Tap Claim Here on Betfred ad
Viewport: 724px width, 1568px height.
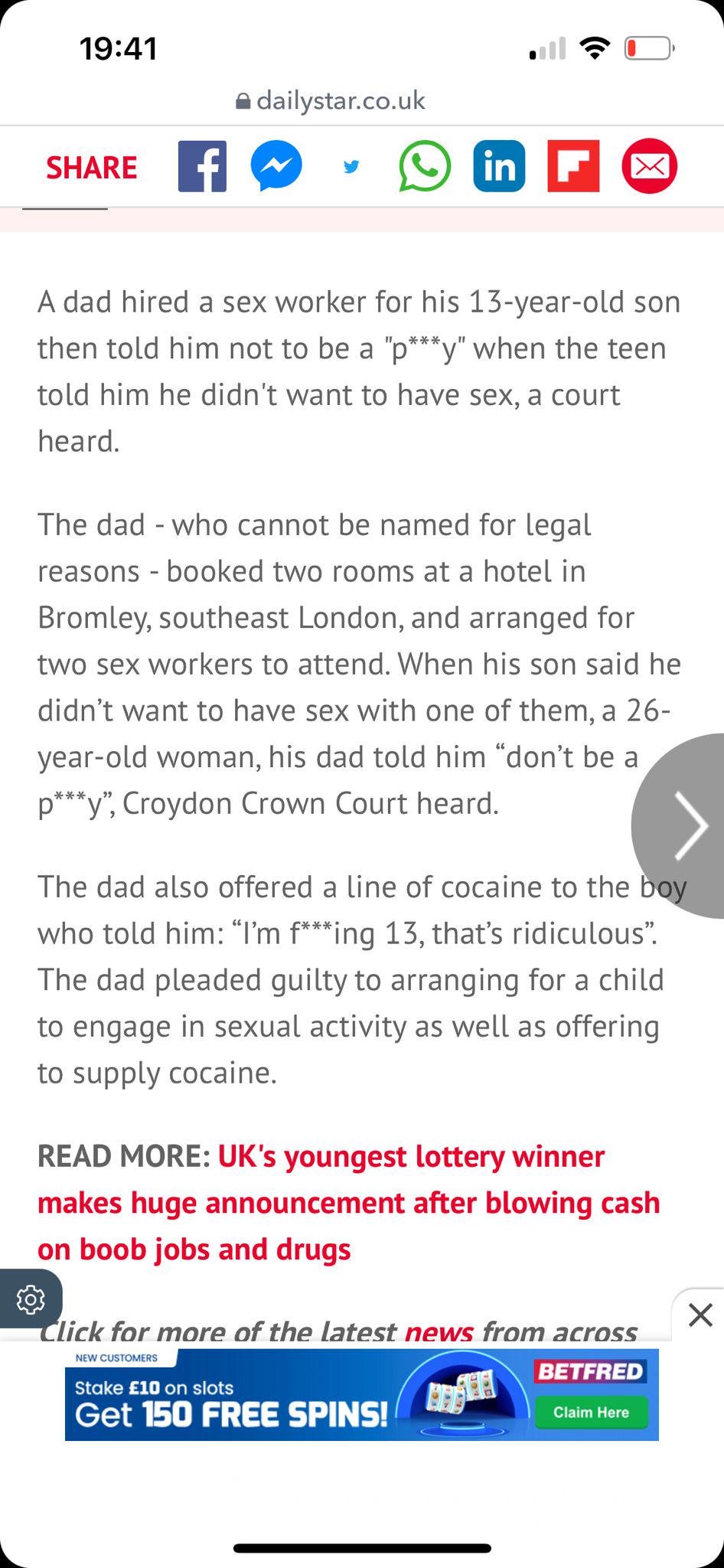point(591,1413)
